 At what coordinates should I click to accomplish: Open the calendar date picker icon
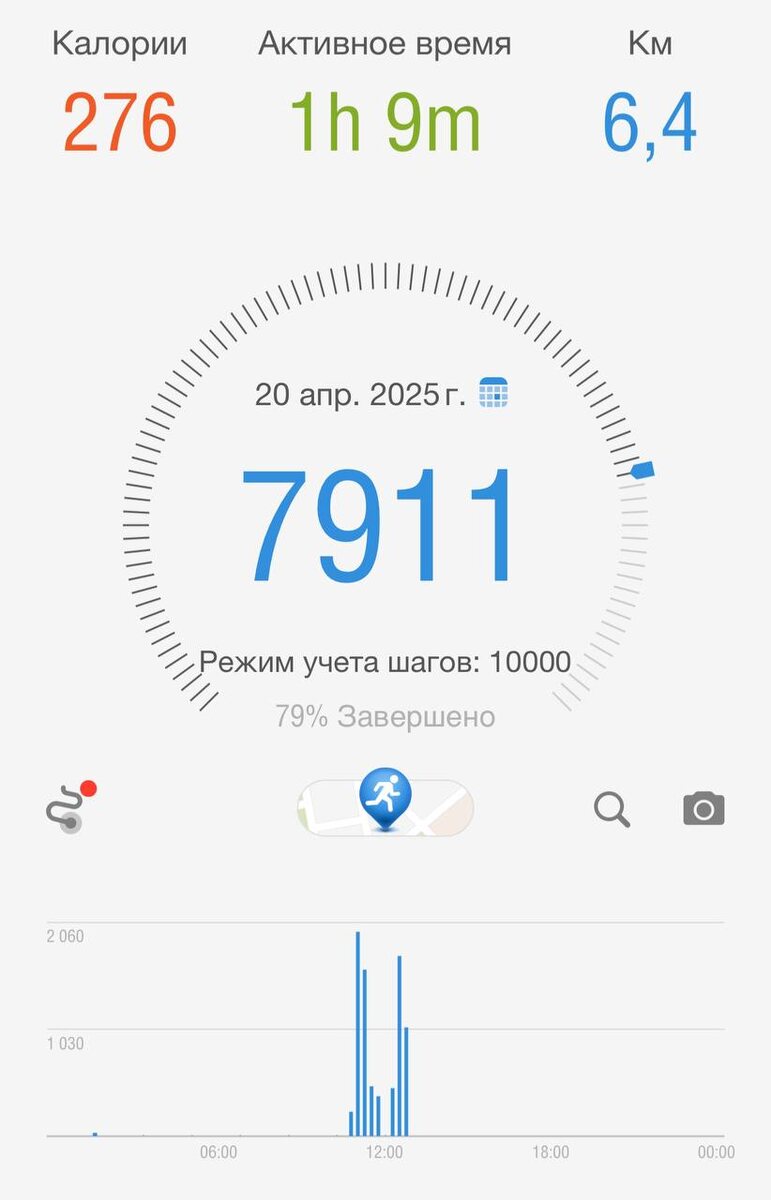coord(493,392)
